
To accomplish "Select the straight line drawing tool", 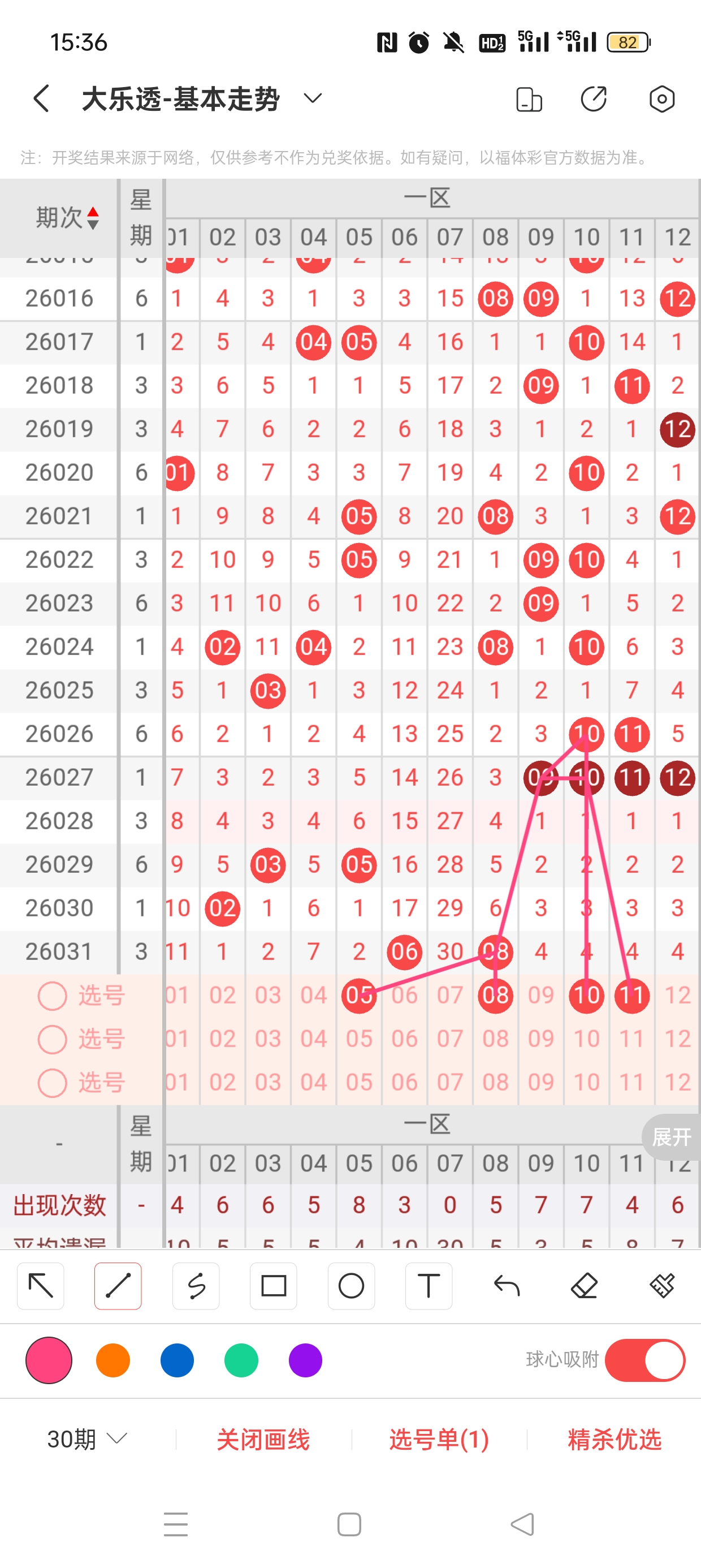I will (118, 1286).
